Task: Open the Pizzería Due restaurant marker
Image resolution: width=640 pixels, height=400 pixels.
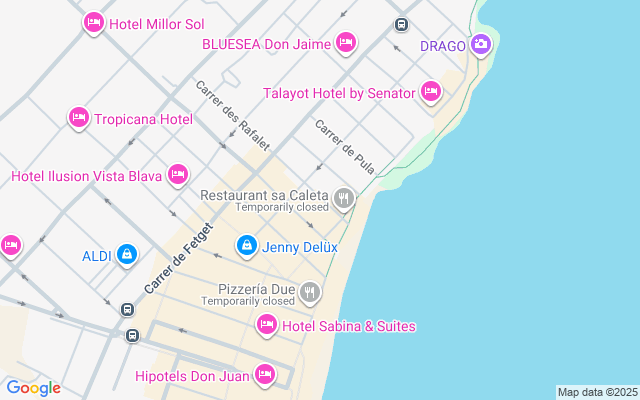Action: [x=310, y=293]
